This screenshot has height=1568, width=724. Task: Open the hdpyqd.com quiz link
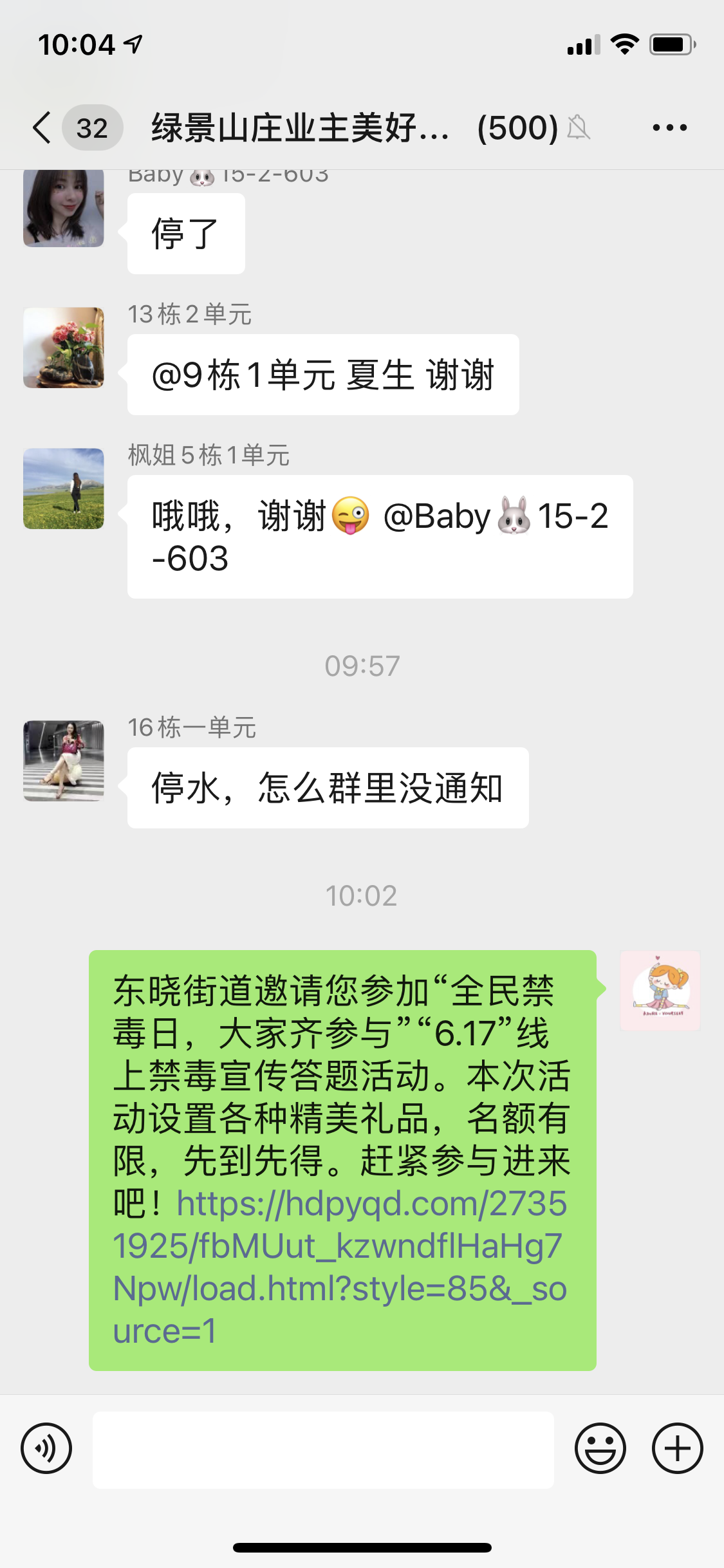pos(340,1267)
